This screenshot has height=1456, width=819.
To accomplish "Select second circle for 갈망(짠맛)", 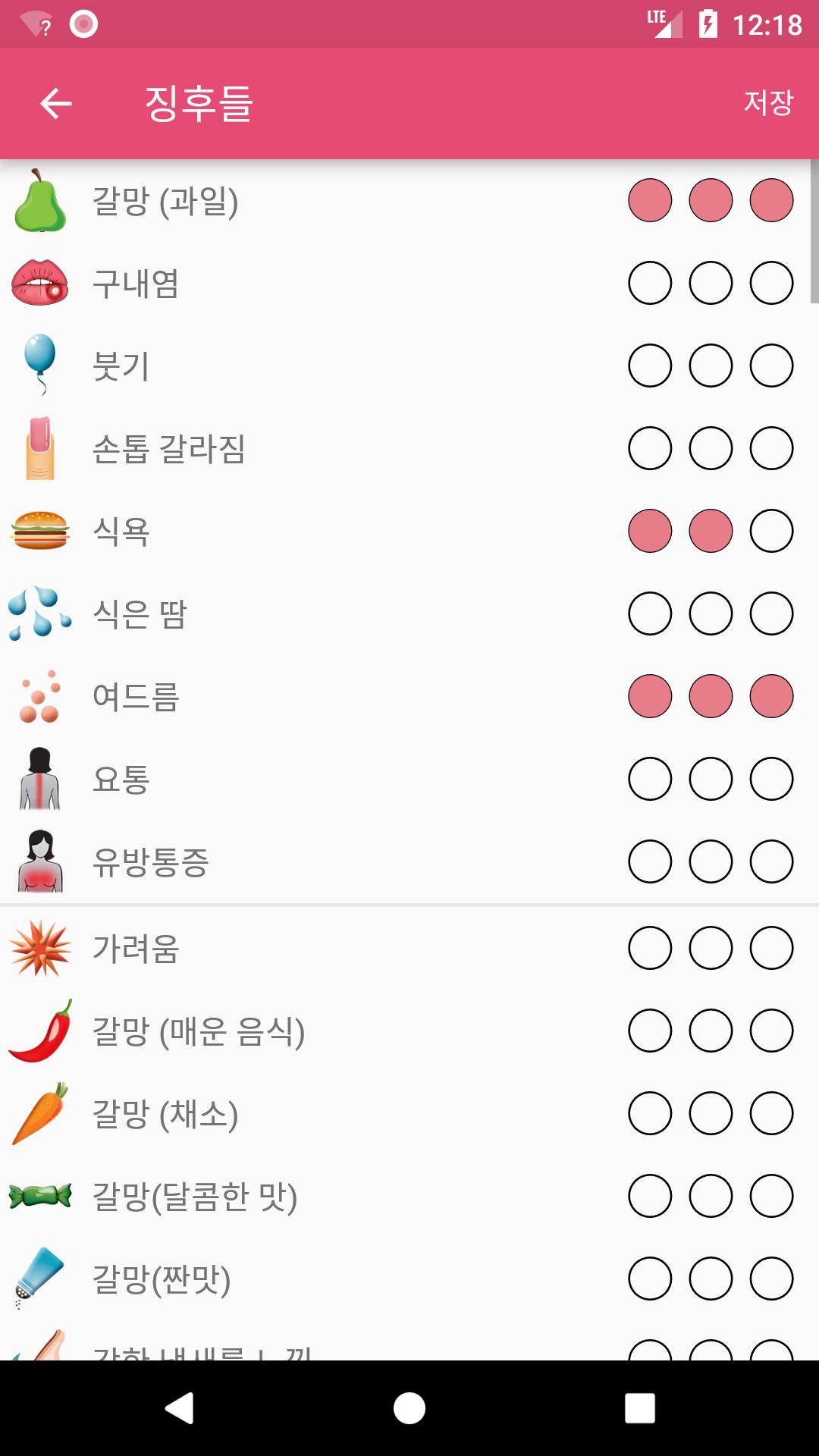I will pos(711,1279).
